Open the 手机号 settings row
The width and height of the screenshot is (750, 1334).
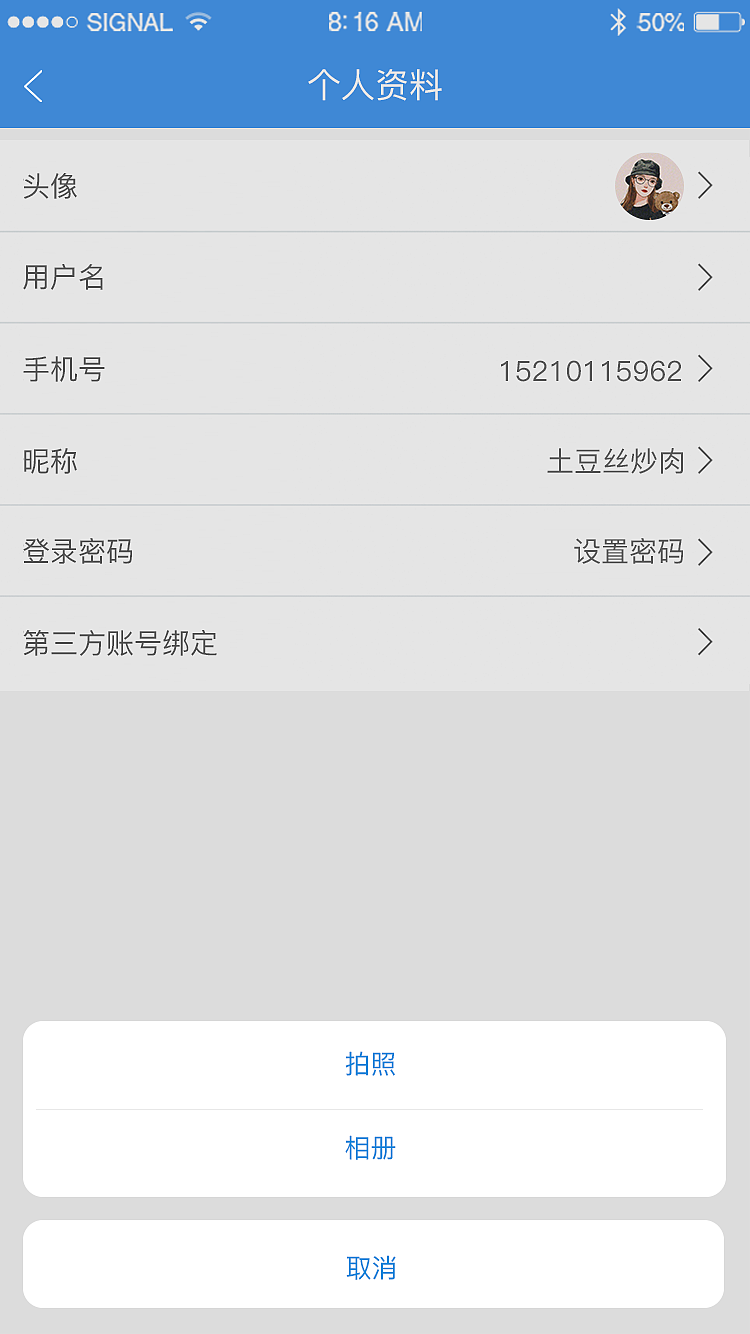pos(375,369)
